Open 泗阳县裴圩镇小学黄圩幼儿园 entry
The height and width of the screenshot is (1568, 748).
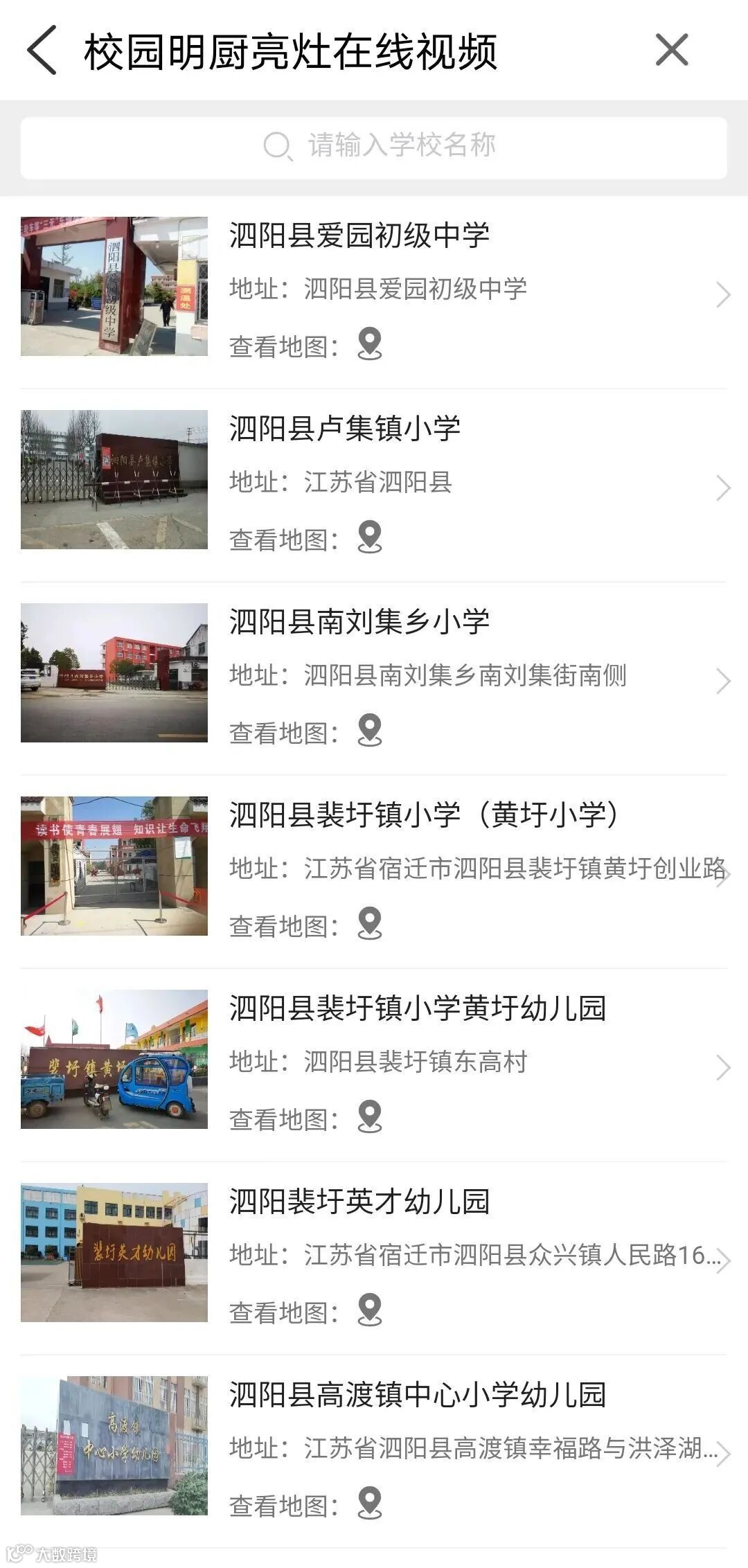tap(417, 1008)
